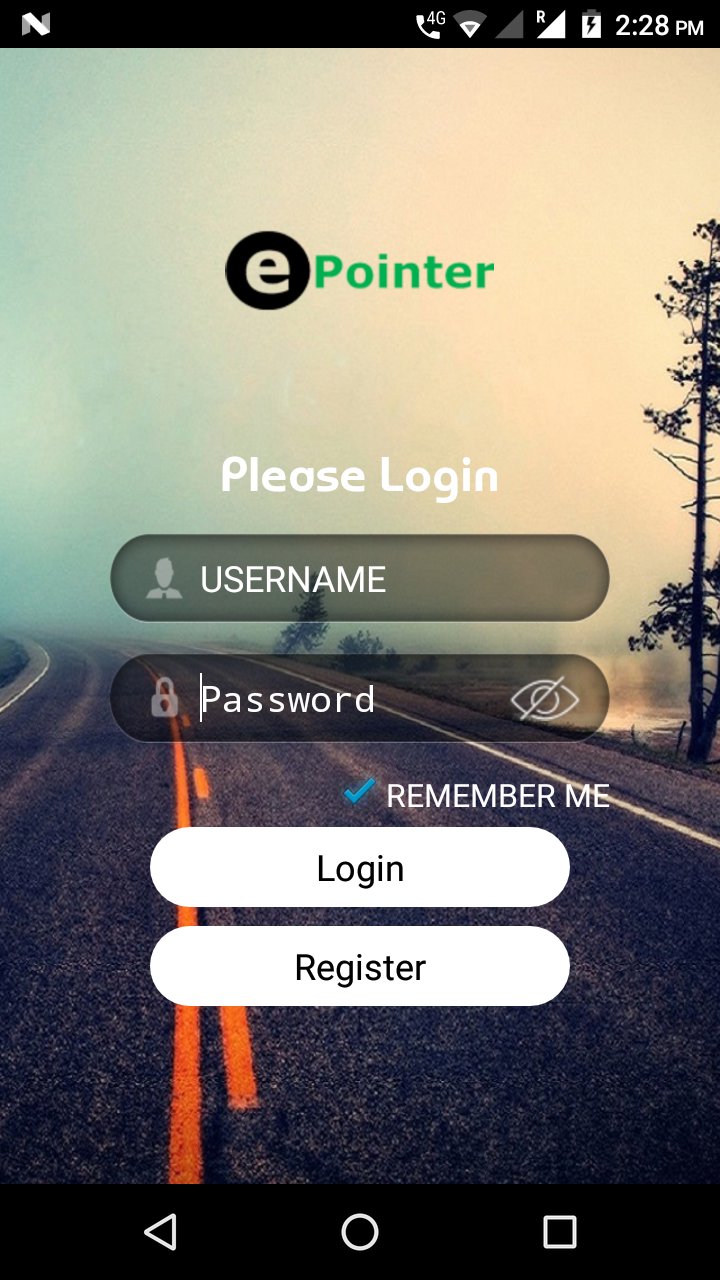Tap the Home circle navigation button
The height and width of the screenshot is (1280, 720).
pos(360,1233)
